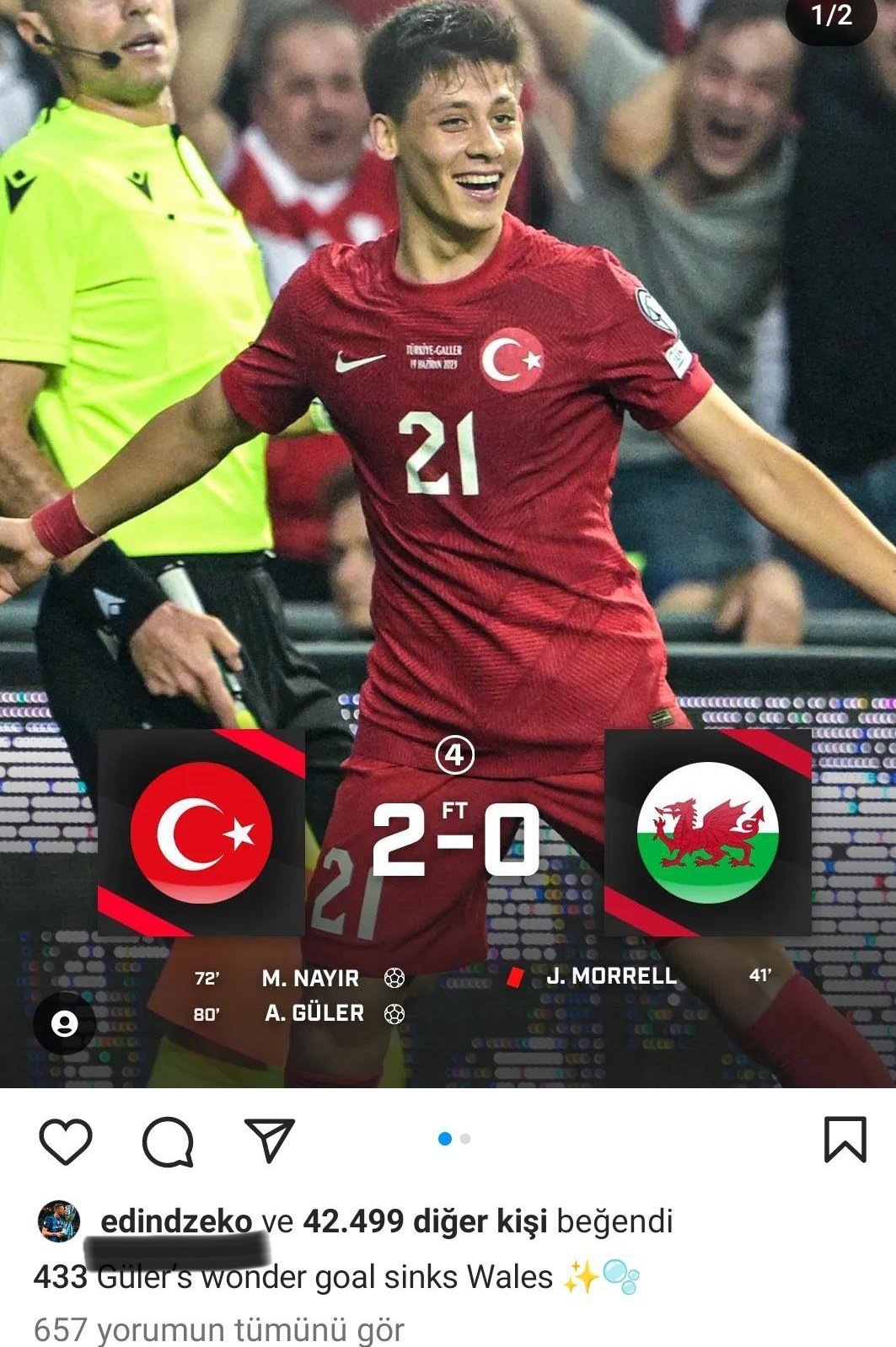The width and height of the screenshot is (896, 1347).
Task: Open edindzeko's profile from the likes line
Action: click(175, 1221)
